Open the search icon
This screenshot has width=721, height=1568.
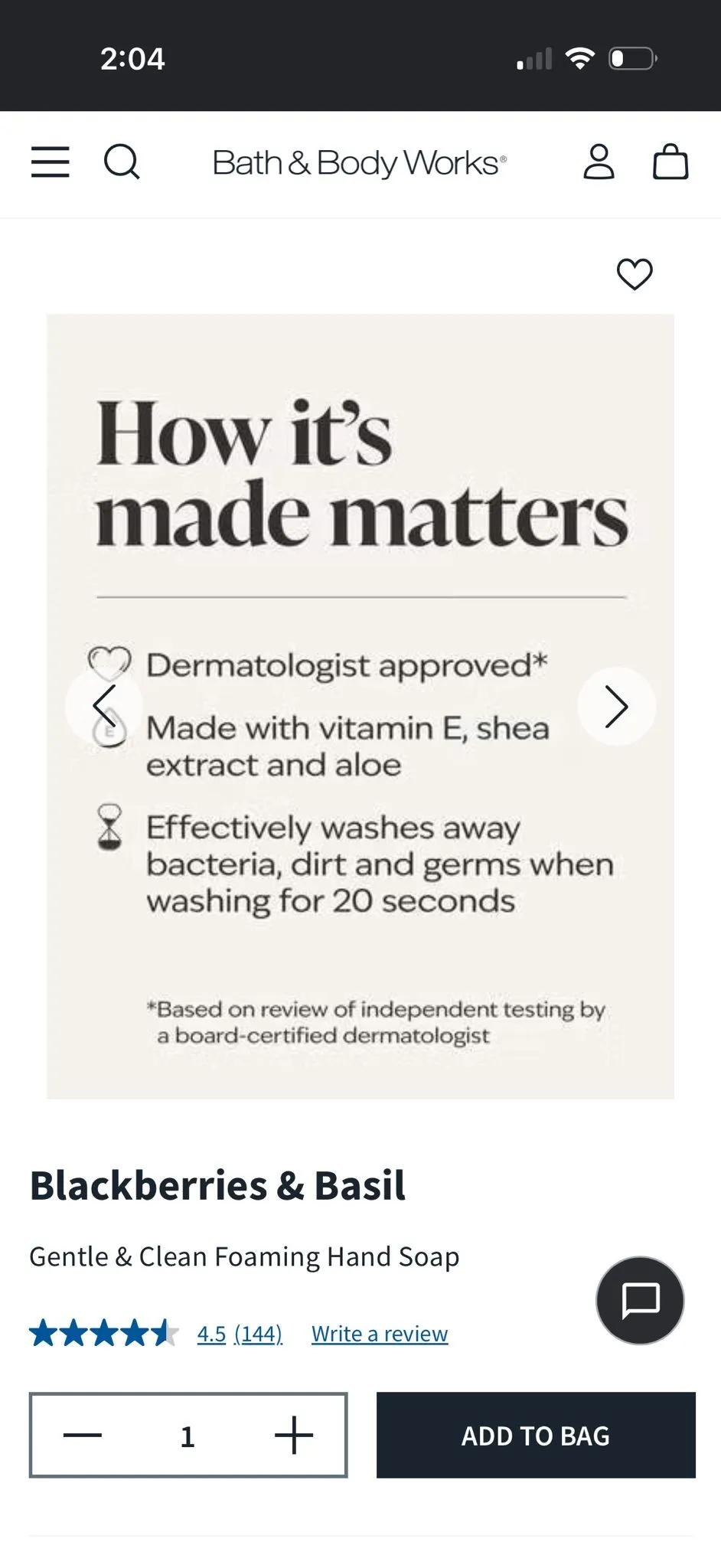(x=122, y=162)
